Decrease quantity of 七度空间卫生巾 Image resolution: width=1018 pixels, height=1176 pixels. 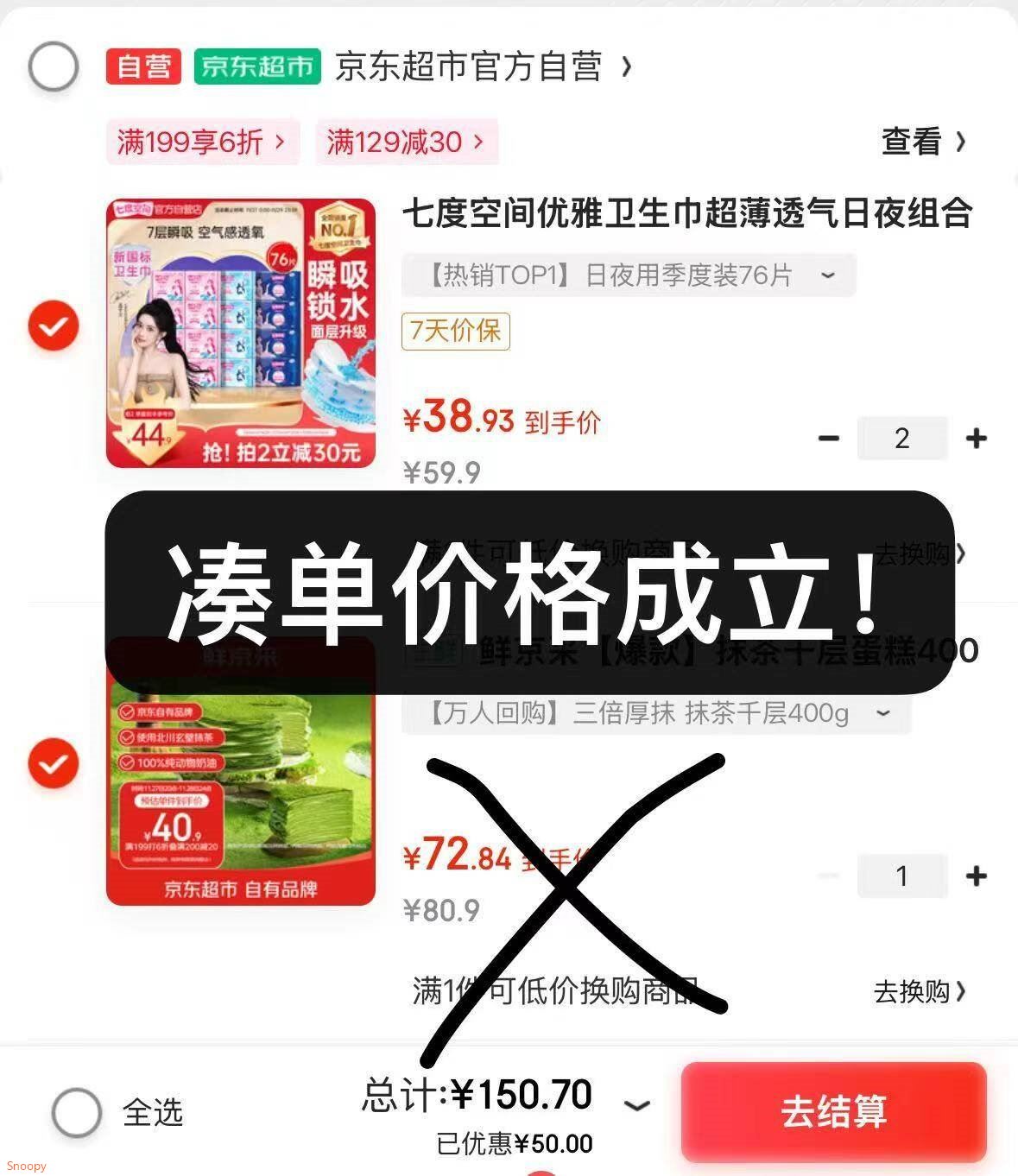click(829, 439)
